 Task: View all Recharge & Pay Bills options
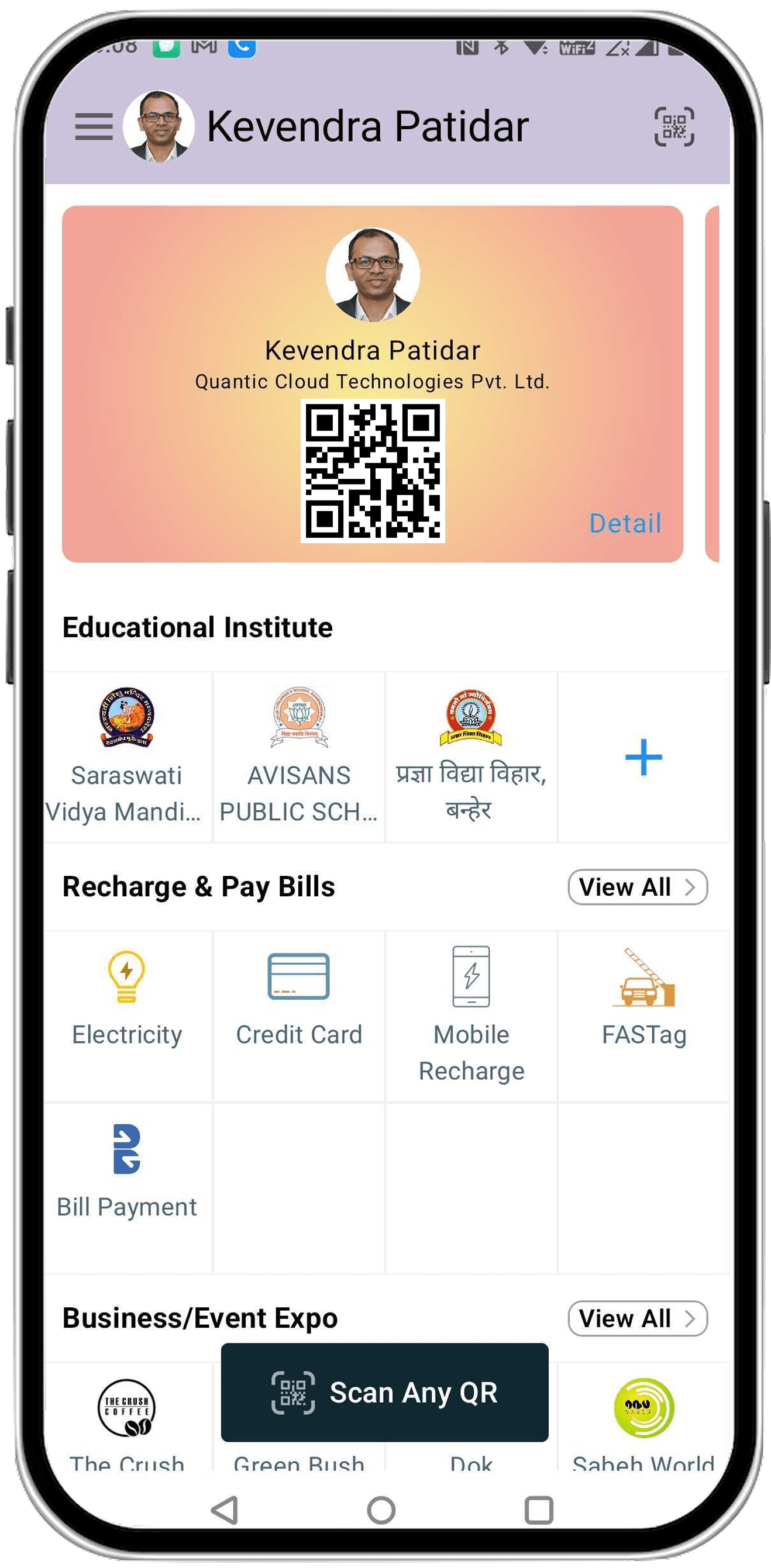[637, 887]
